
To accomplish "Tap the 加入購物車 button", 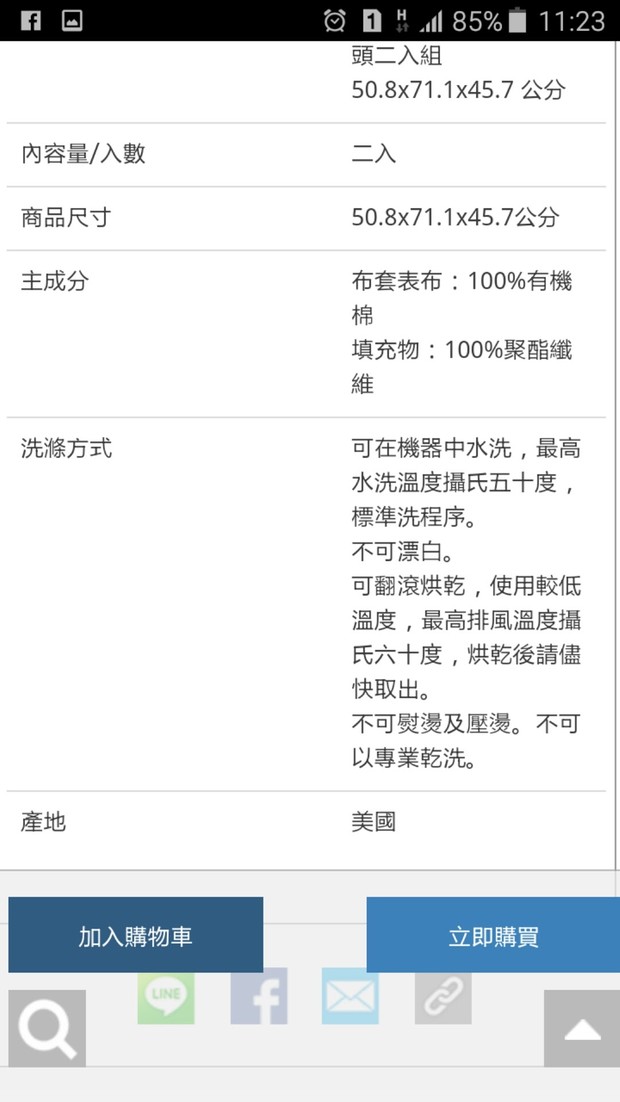I will [136, 935].
